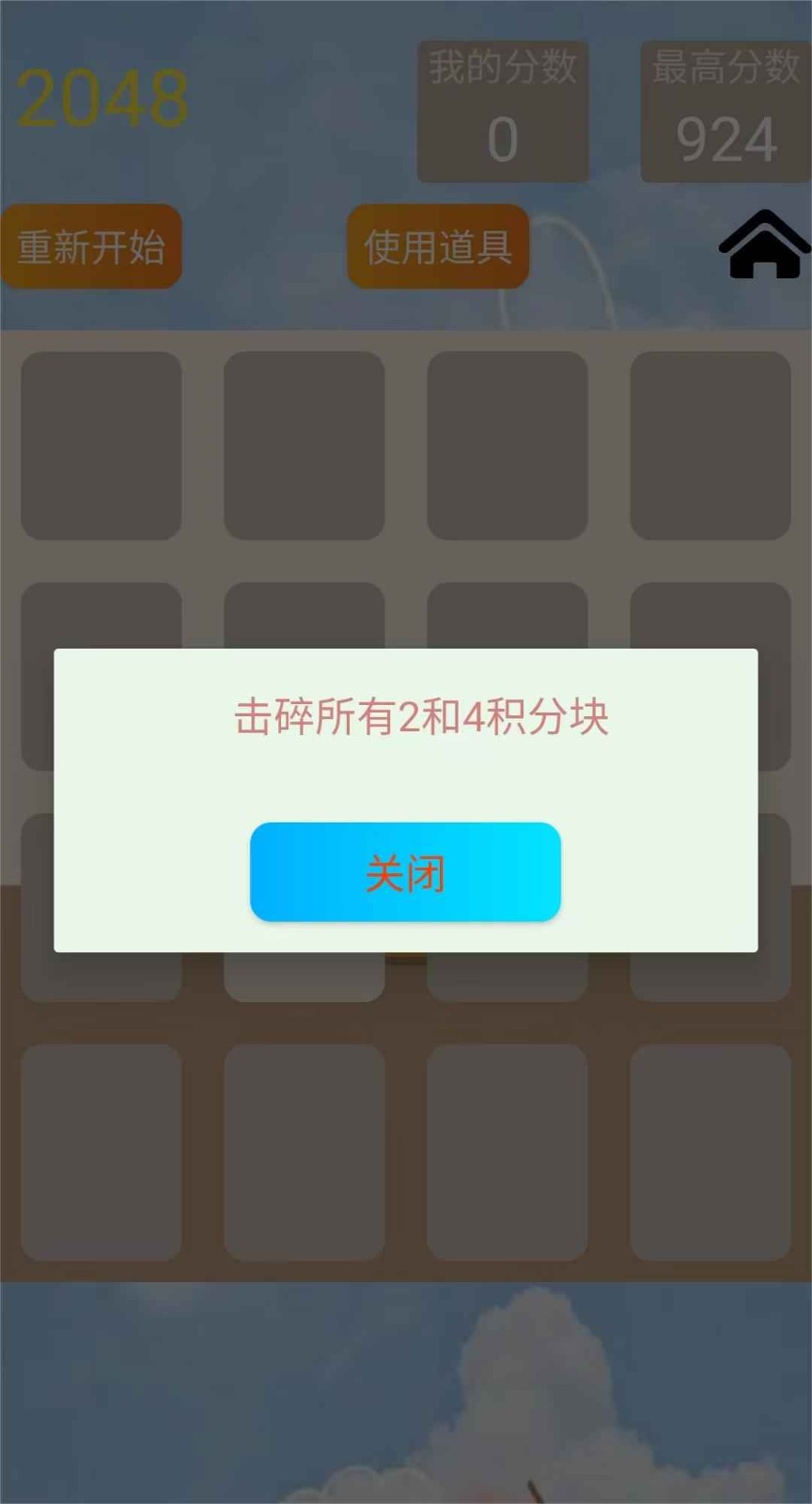Close the dialog with 关闭 button
The image size is (812, 1504).
point(405,872)
